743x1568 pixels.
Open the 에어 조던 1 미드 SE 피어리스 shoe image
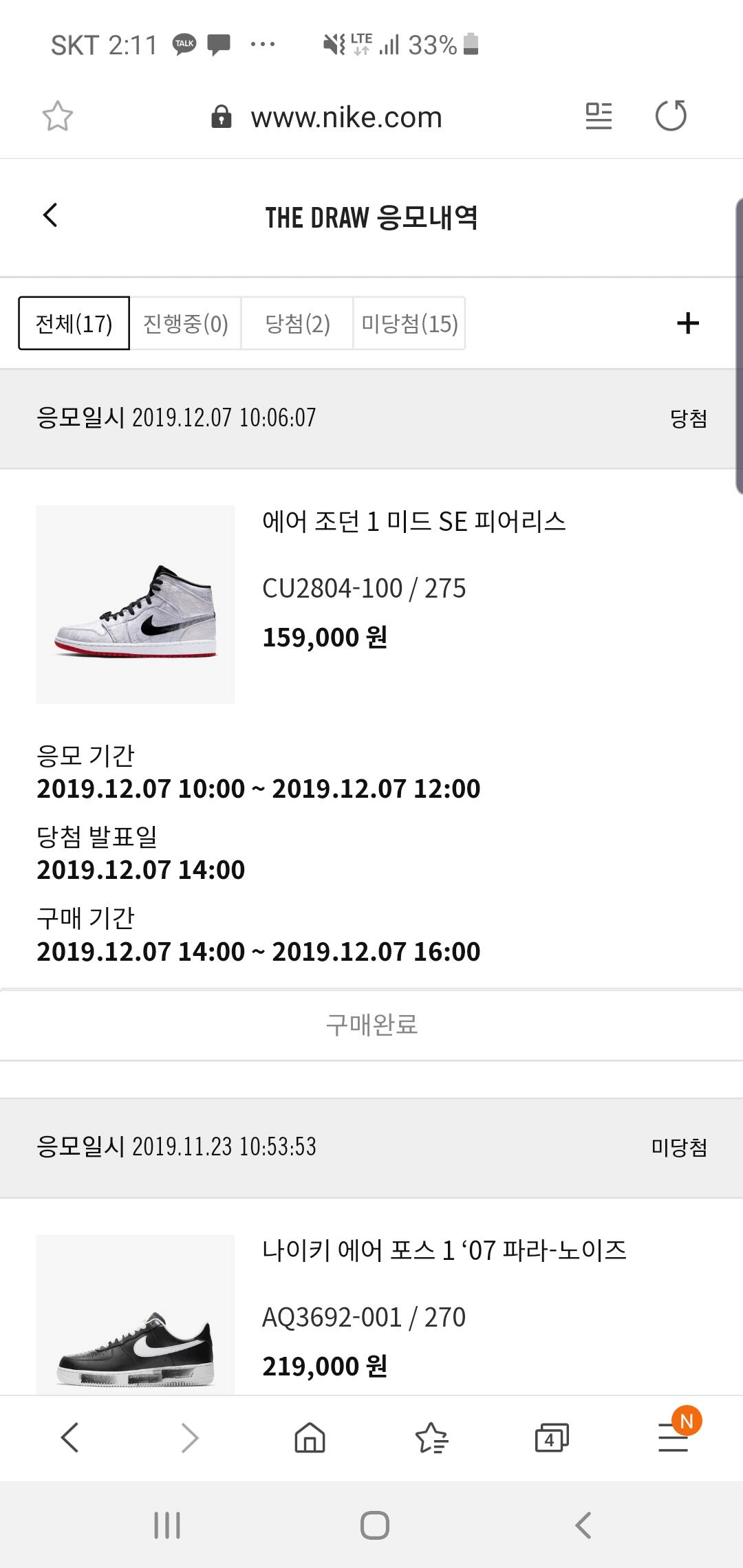135,605
